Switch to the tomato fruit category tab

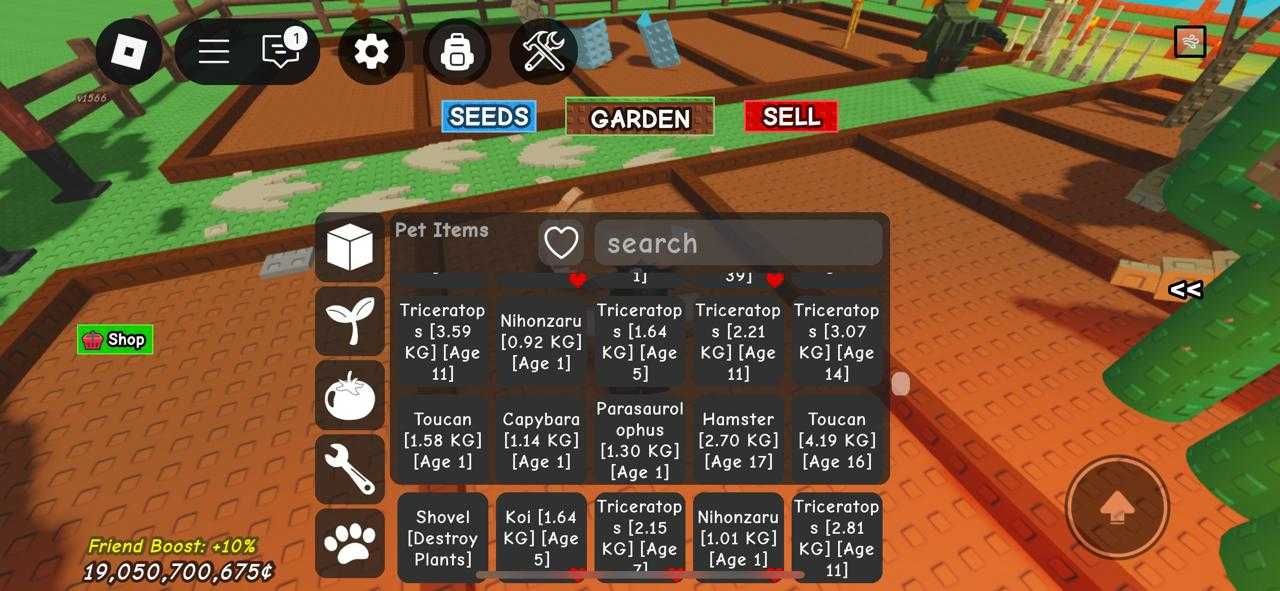tap(350, 395)
